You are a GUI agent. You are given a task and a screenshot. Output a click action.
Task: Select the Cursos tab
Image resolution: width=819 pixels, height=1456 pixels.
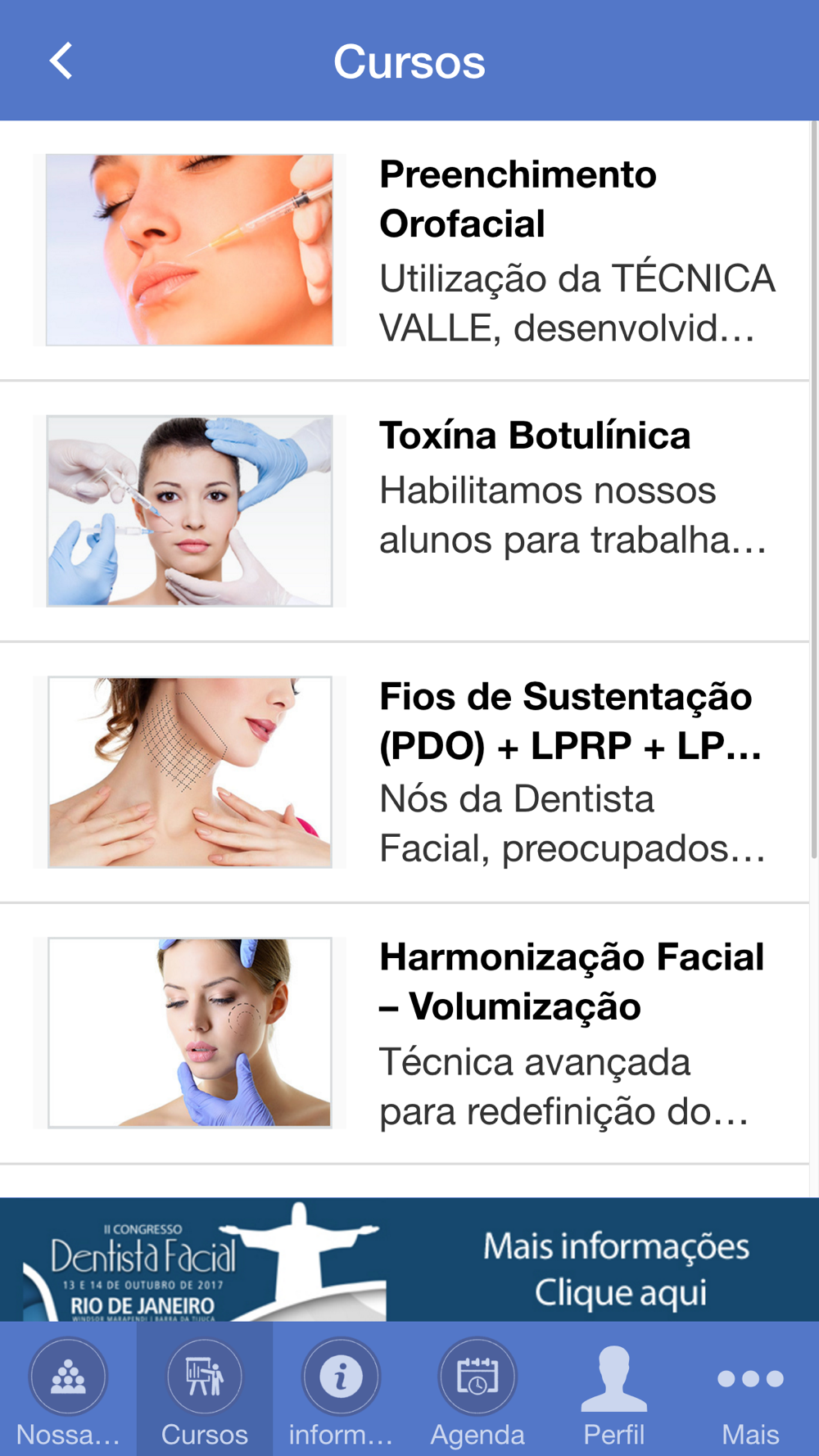(x=205, y=1389)
